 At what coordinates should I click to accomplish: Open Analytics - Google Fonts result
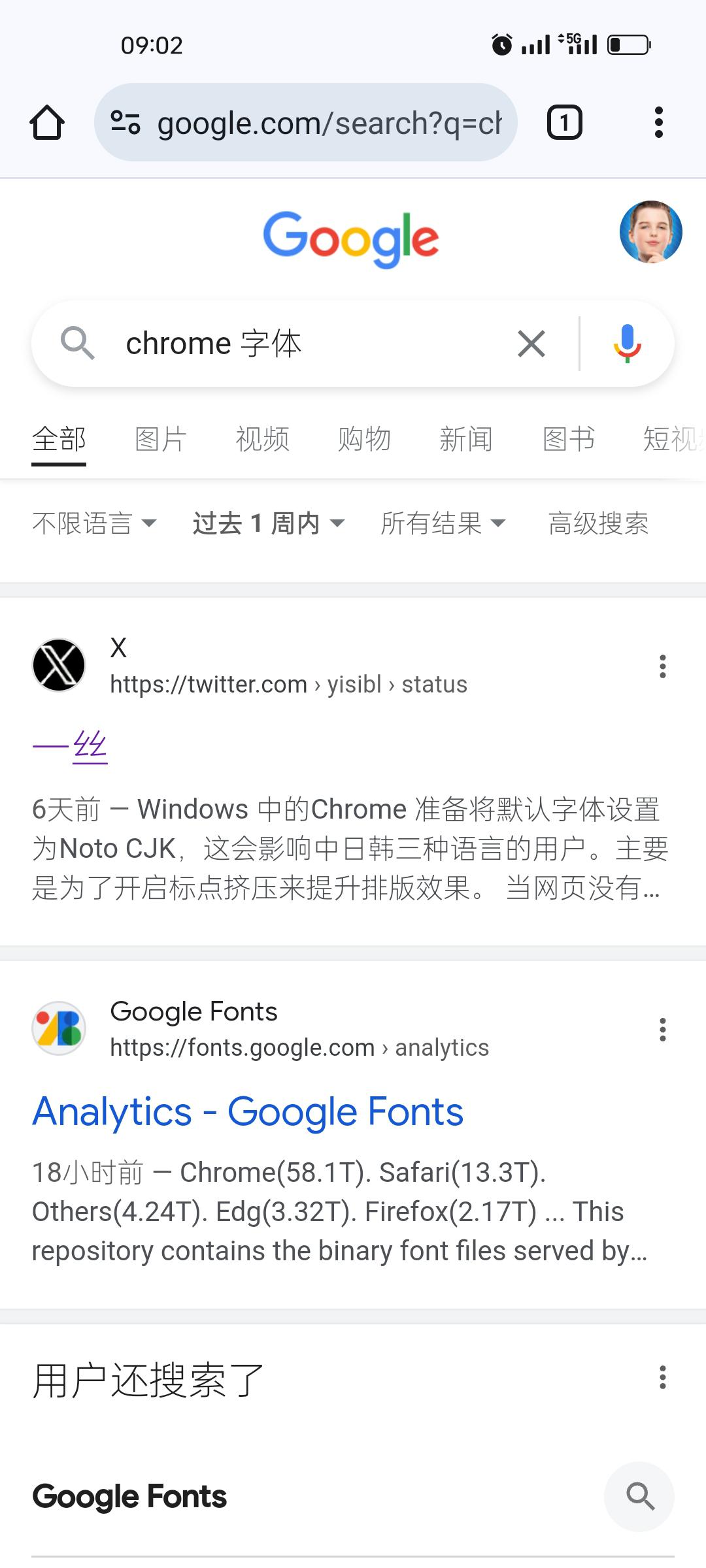tap(248, 1112)
